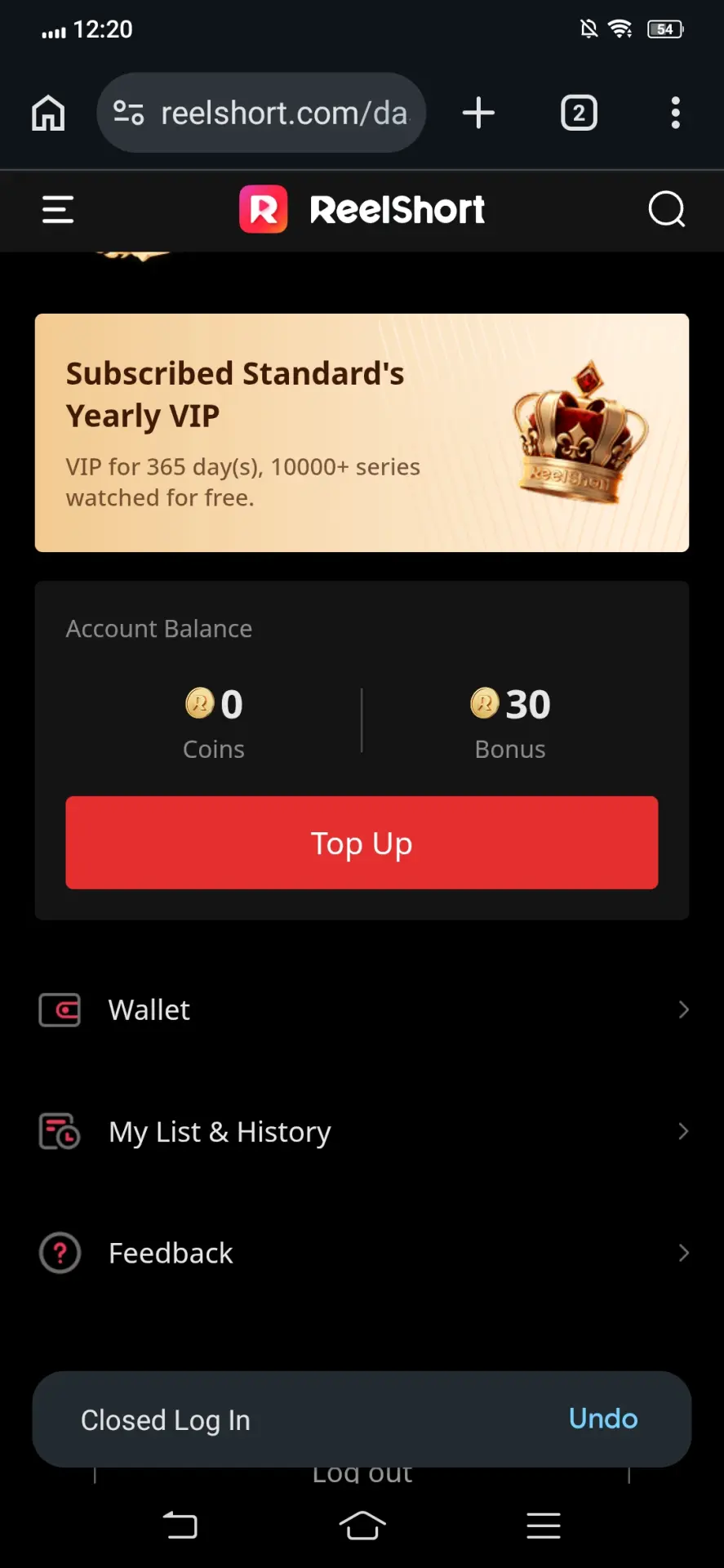
Task: Open the browser overflow menu
Action: tap(675, 113)
